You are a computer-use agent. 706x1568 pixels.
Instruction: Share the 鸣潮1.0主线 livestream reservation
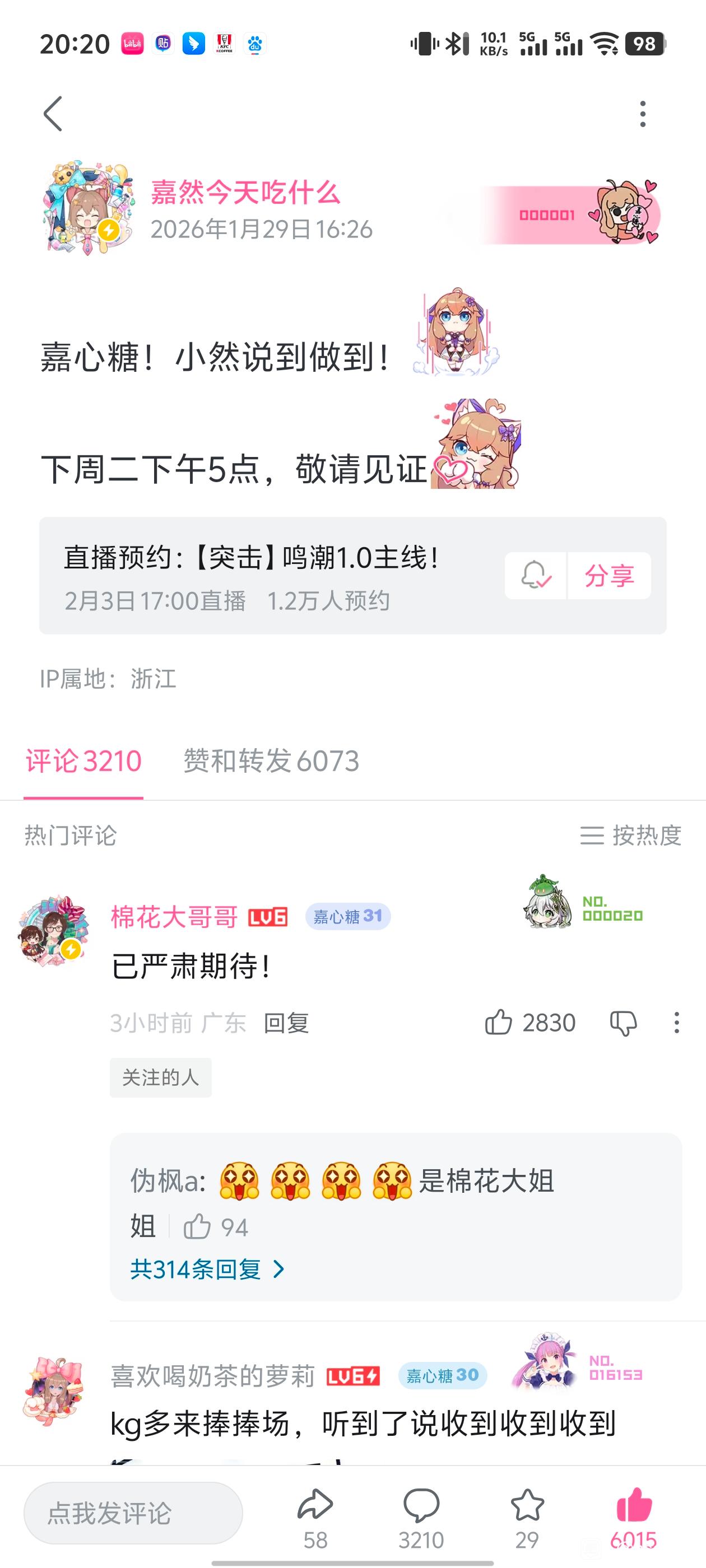pyautogui.click(x=609, y=575)
